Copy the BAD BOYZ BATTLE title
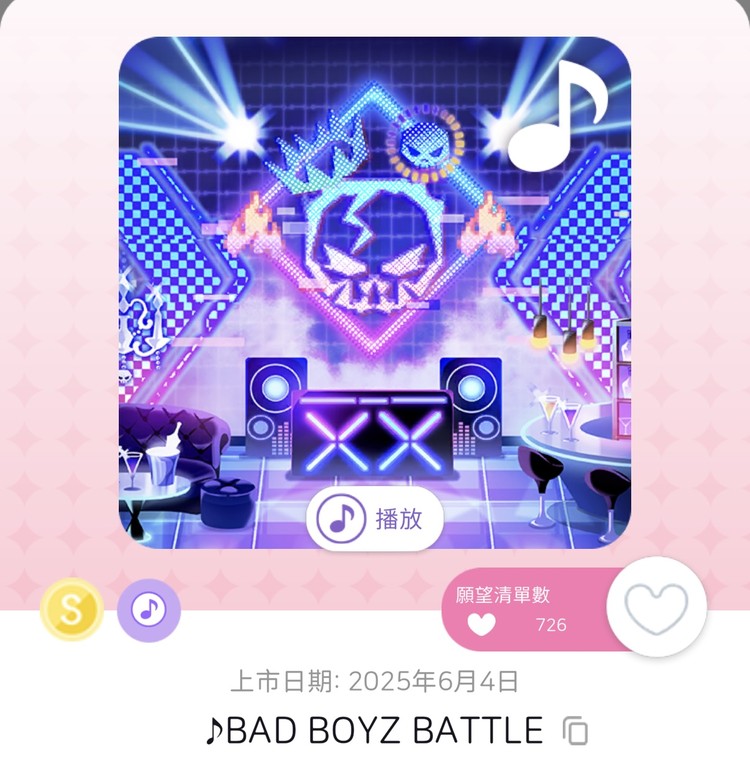Image resolution: width=750 pixels, height=759 pixels. click(x=575, y=731)
